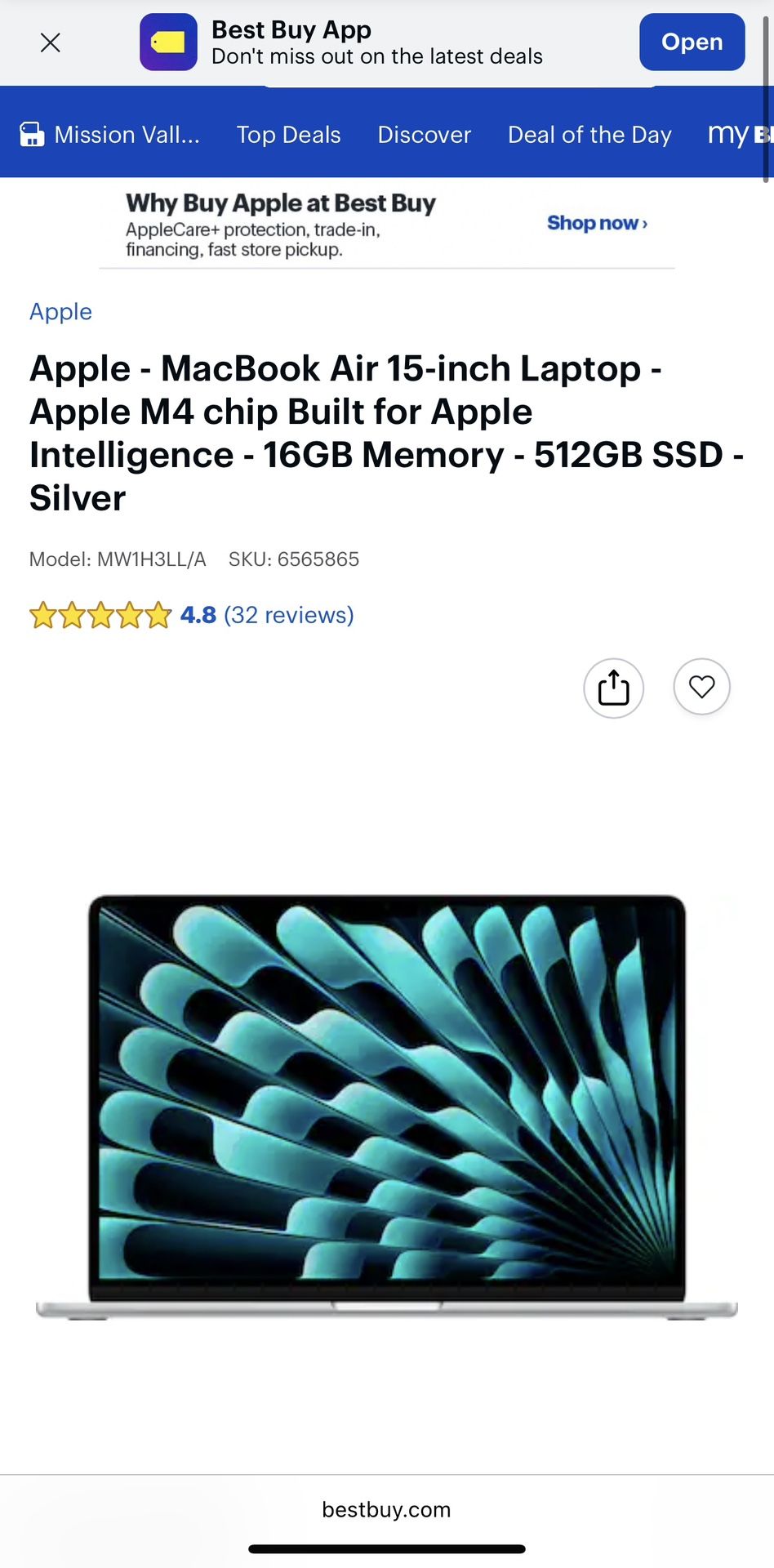Open Top Deals in the navigation bar
The width and height of the screenshot is (774, 1568).
(x=288, y=135)
